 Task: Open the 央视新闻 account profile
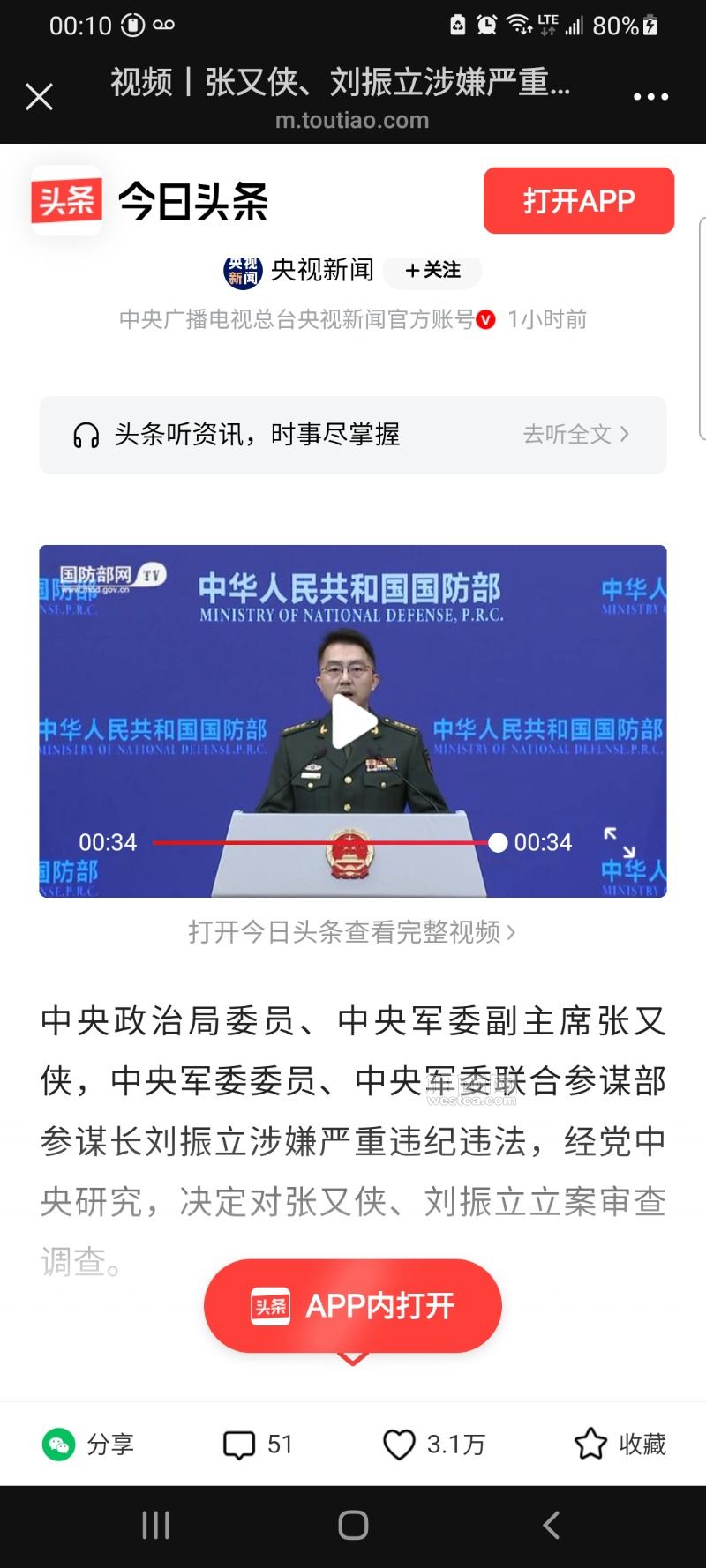click(x=321, y=270)
